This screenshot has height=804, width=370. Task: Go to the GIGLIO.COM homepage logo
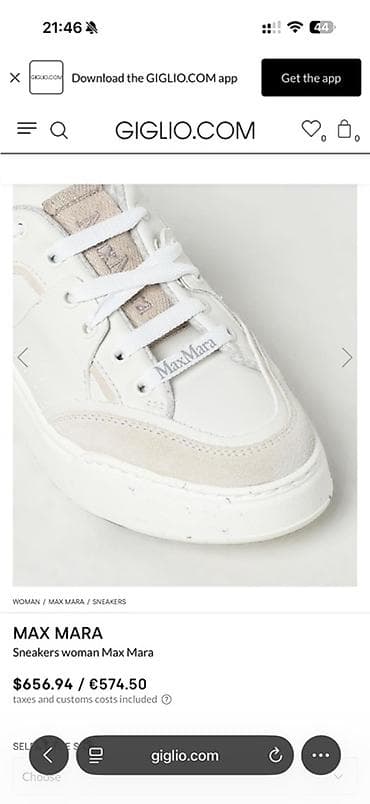(185, 131)
